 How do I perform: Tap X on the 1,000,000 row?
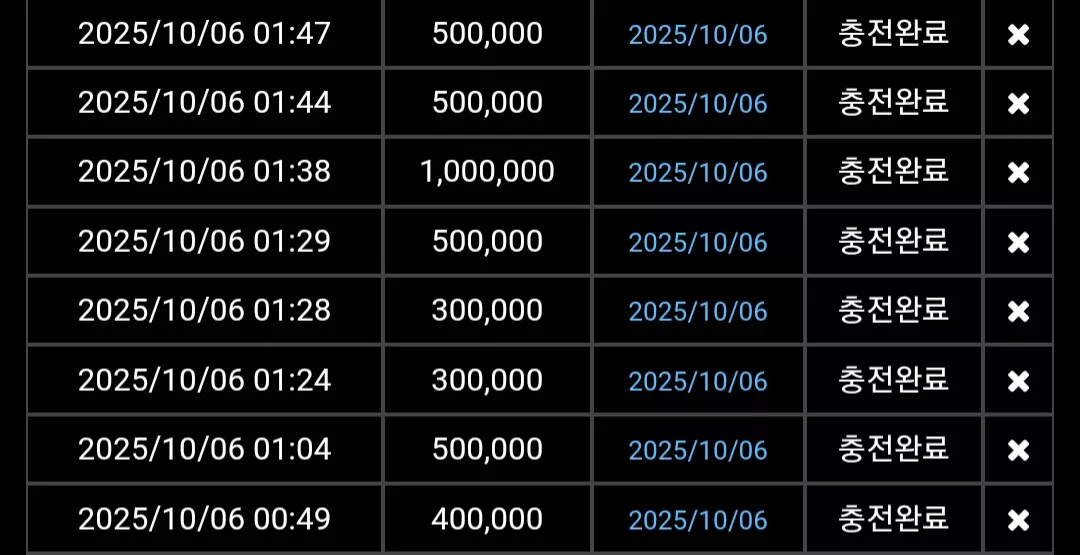click(x=1018, y=173)
